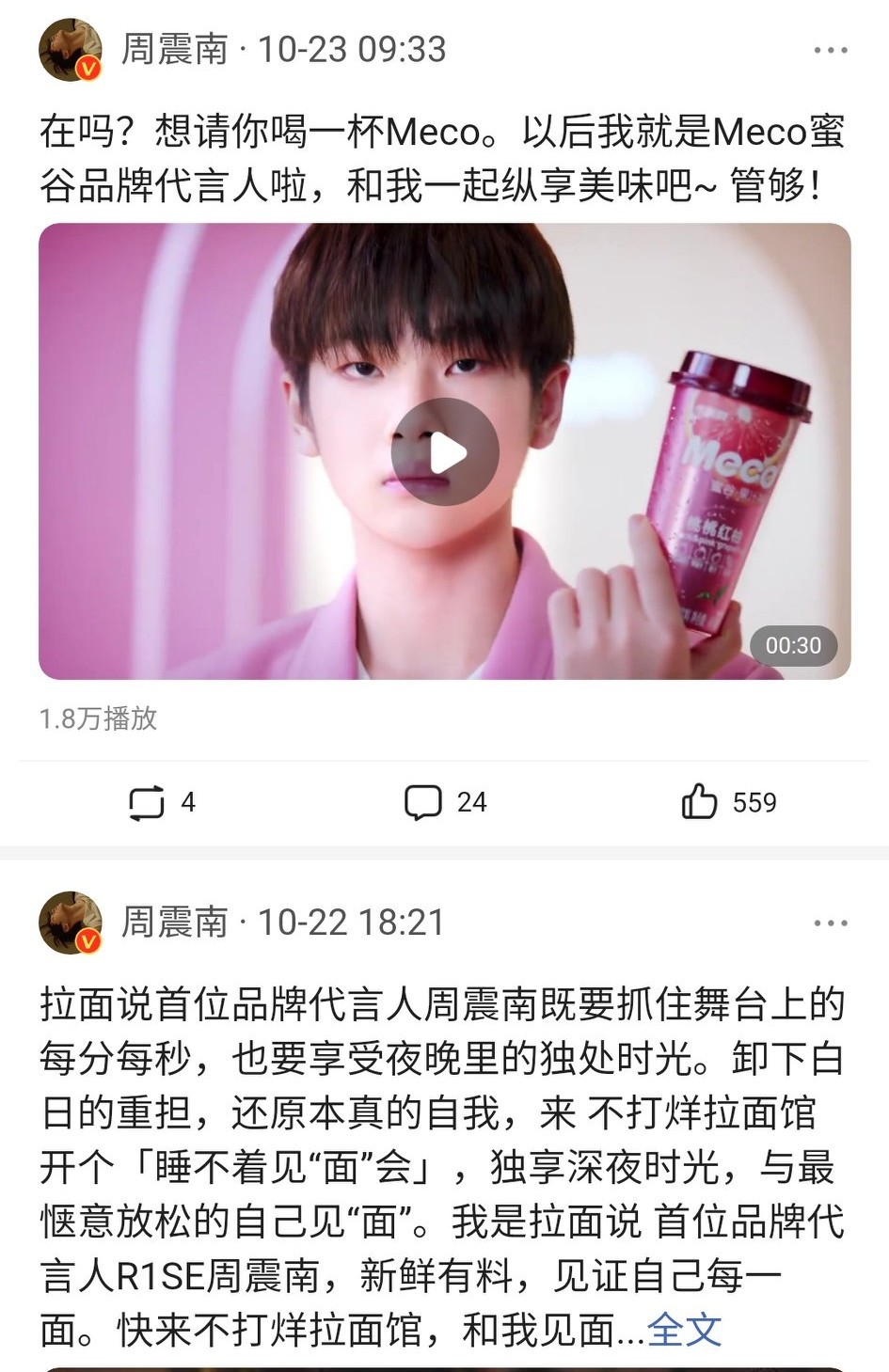Screen dimensions: 889x1372
Task: Open 周震南's profile name on the 10-22 post
Action: (x=175, y=923)
